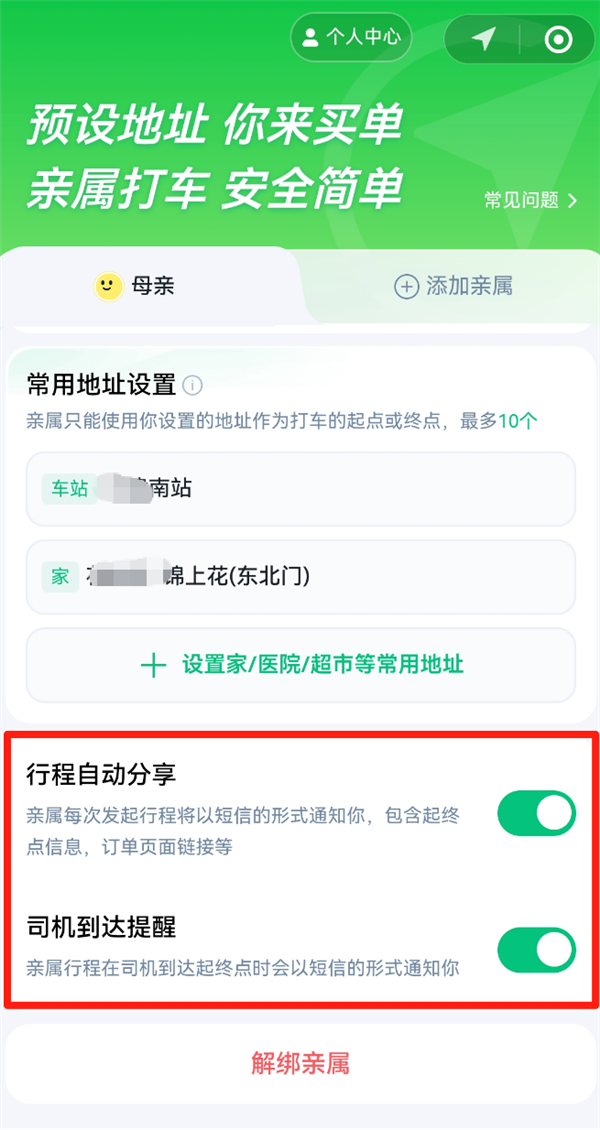Open the 家 saved address
Viewport: 600px width, 1130px height.
click(x=300, y=576)
